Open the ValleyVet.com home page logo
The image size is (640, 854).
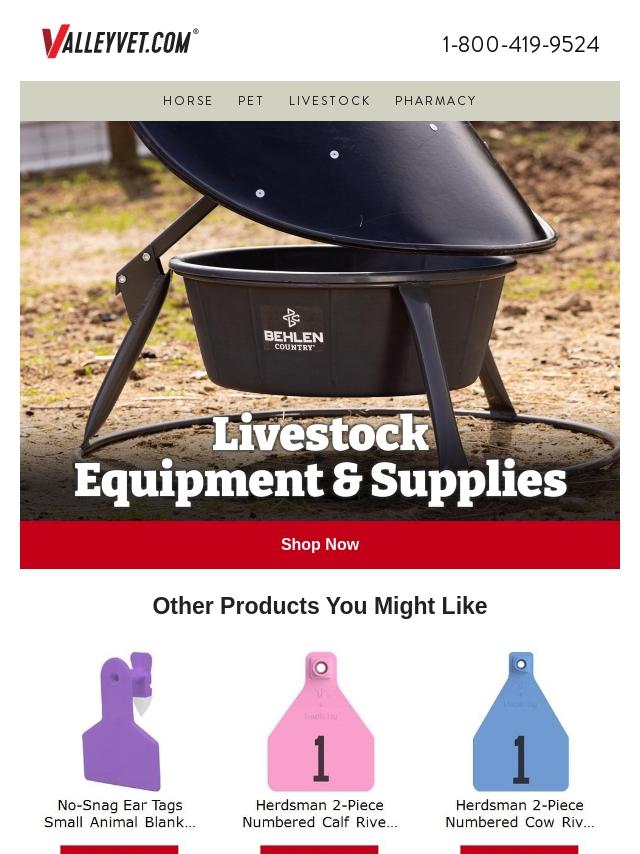(120, 42)
